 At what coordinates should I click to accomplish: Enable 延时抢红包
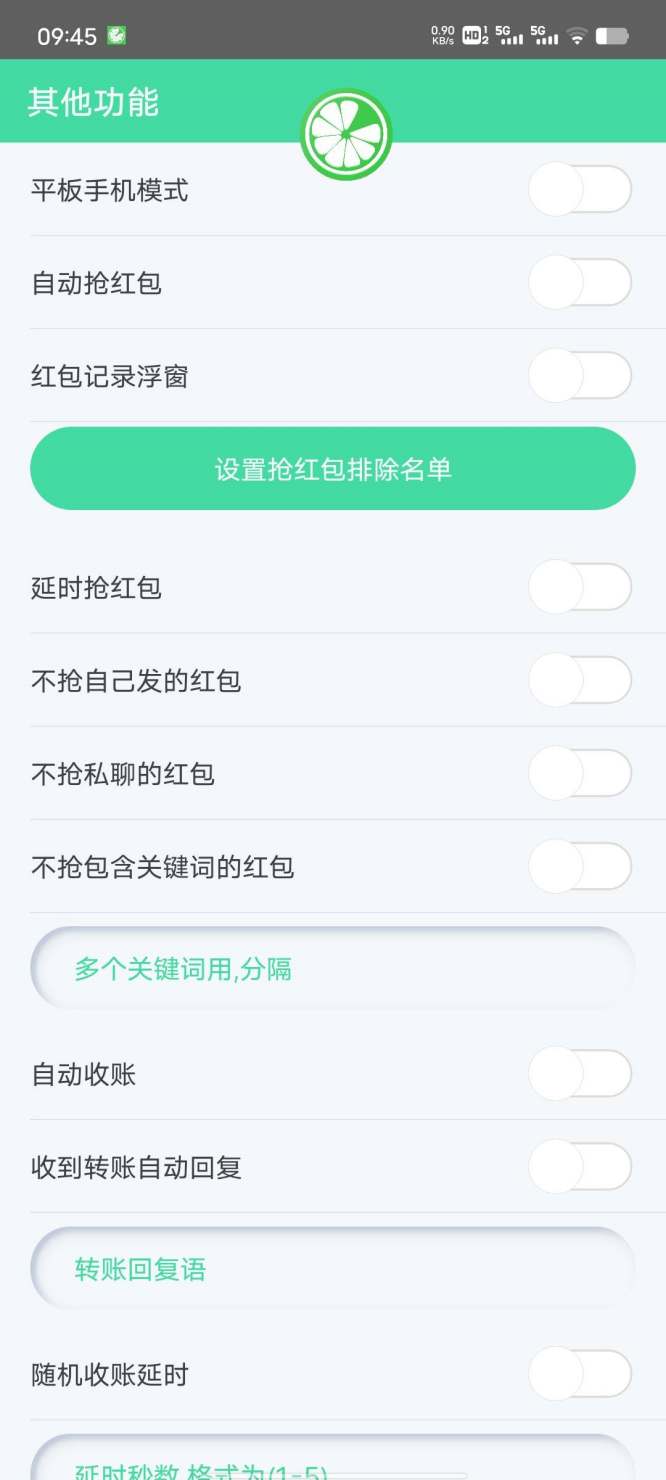click(x=580, y=587)
